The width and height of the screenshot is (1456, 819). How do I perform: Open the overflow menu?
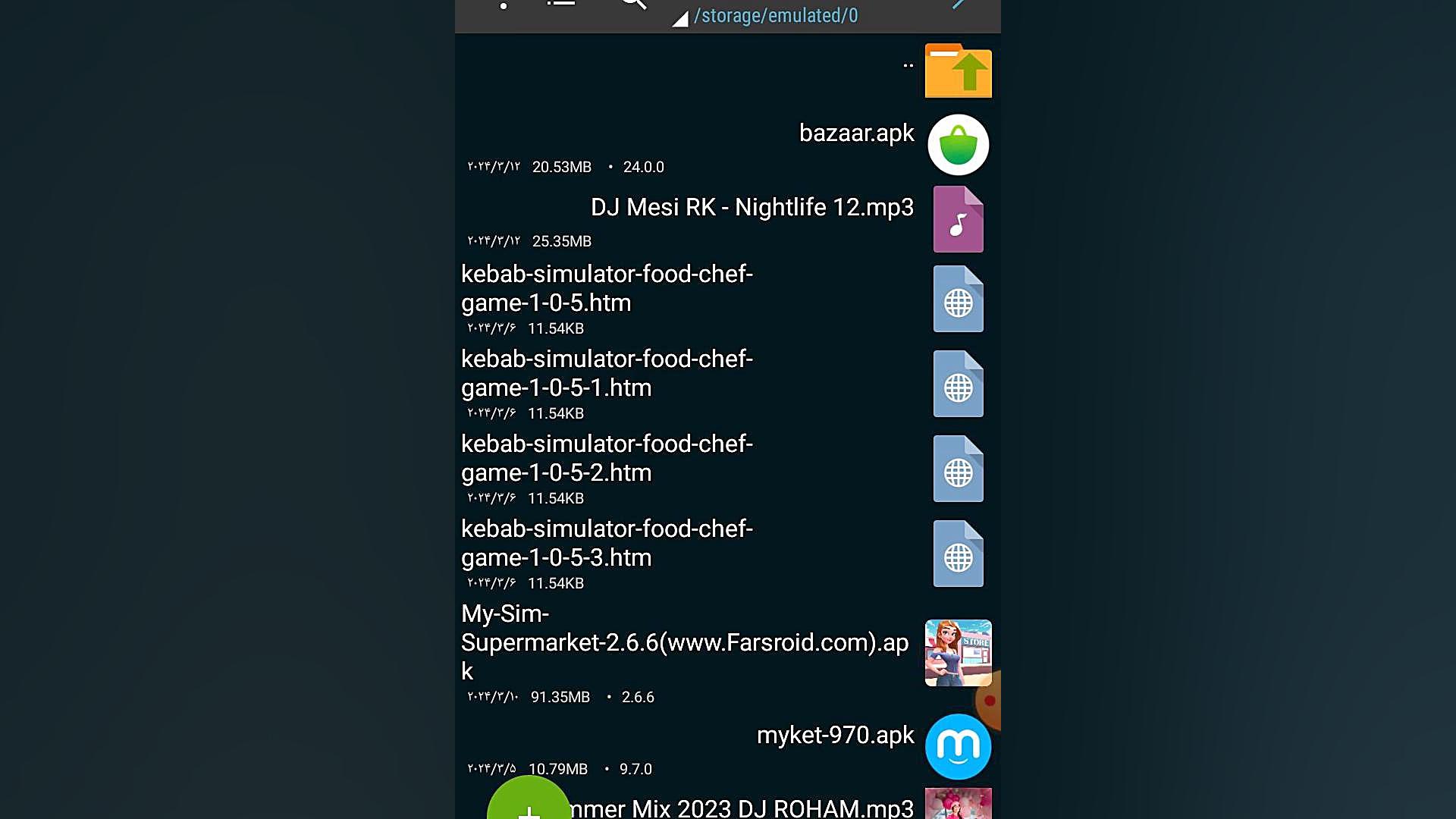pyautogui.click(x=504, y=6)
